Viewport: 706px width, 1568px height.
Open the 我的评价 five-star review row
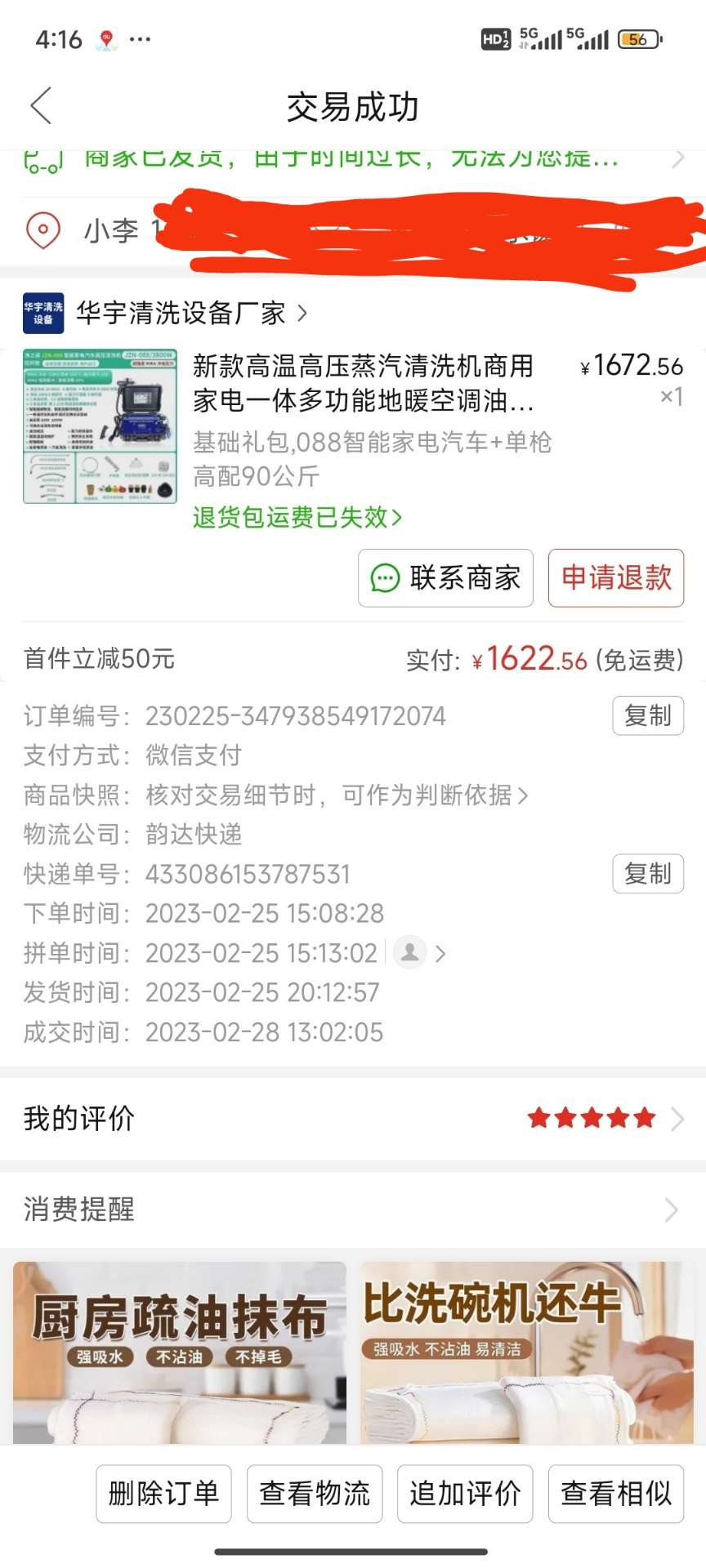tap(353, 1119)
